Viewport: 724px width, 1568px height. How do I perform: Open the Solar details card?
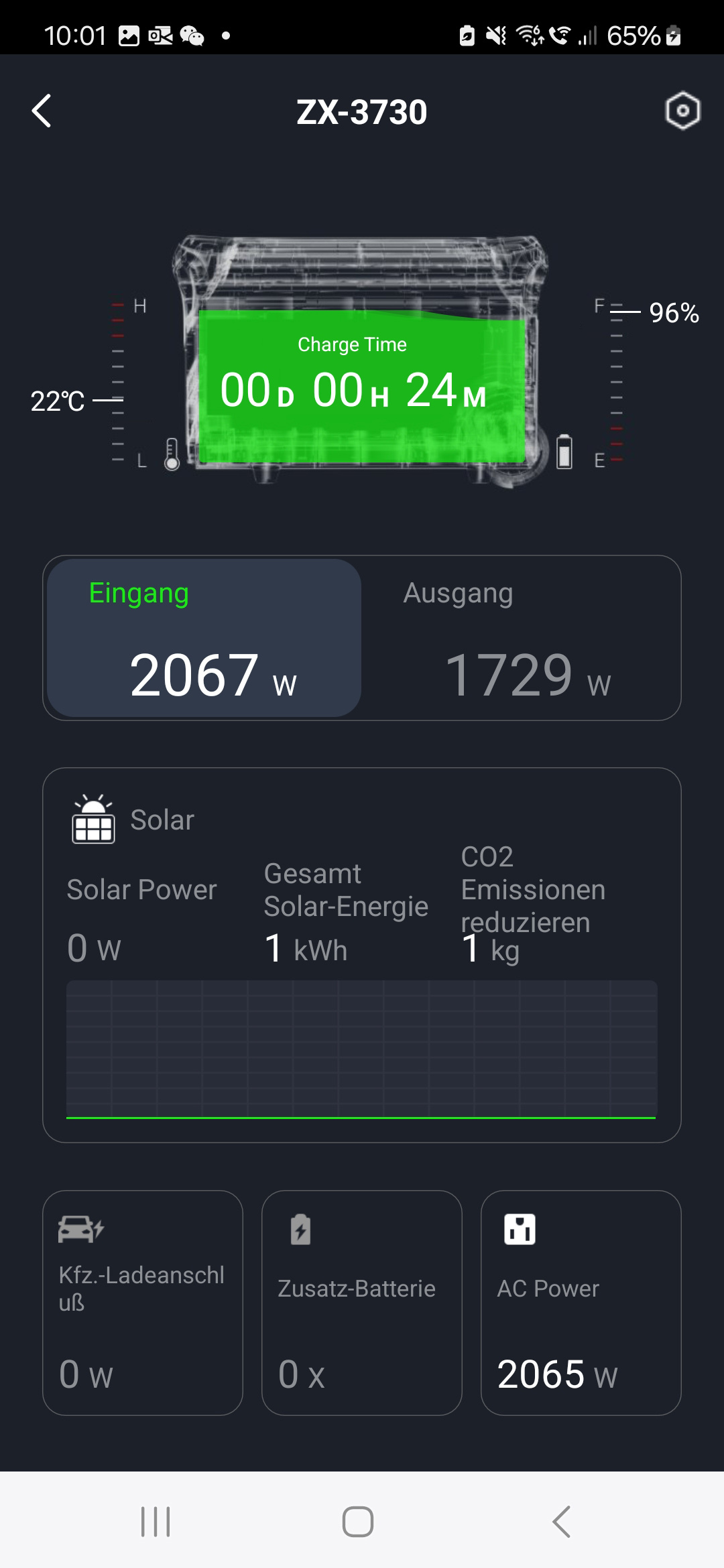point(362,955)
